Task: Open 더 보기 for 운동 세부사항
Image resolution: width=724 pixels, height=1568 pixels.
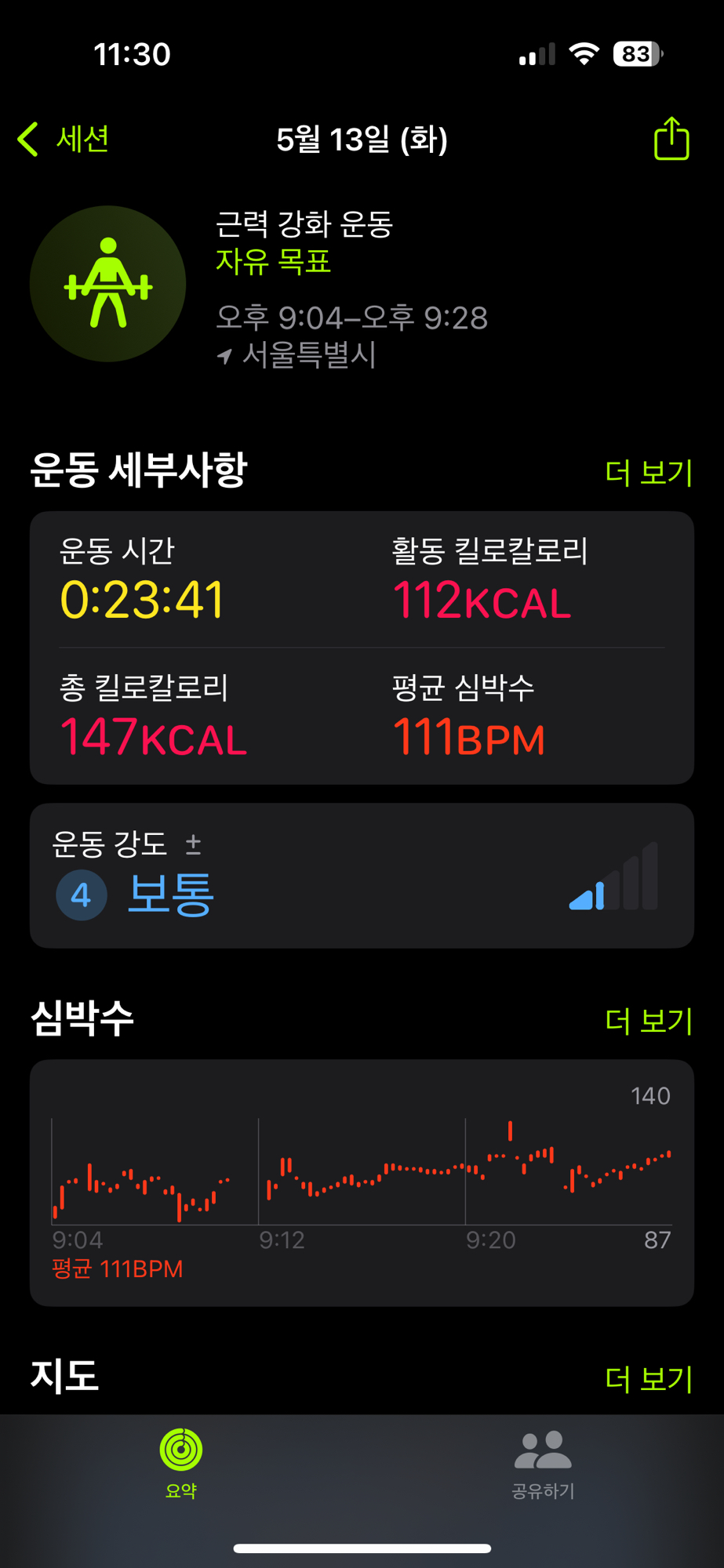Action: point(649,473)
